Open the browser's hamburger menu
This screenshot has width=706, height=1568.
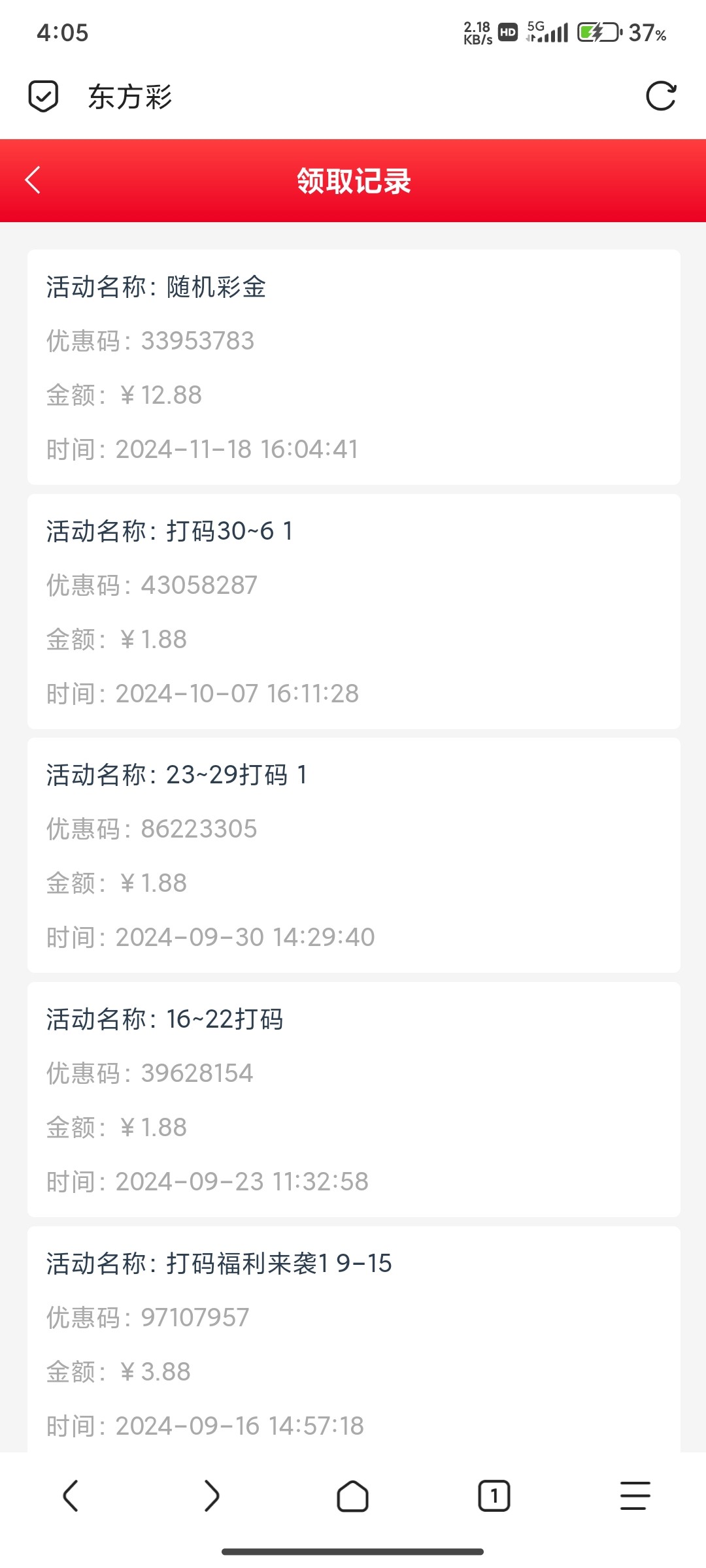tap(635, 1495)
